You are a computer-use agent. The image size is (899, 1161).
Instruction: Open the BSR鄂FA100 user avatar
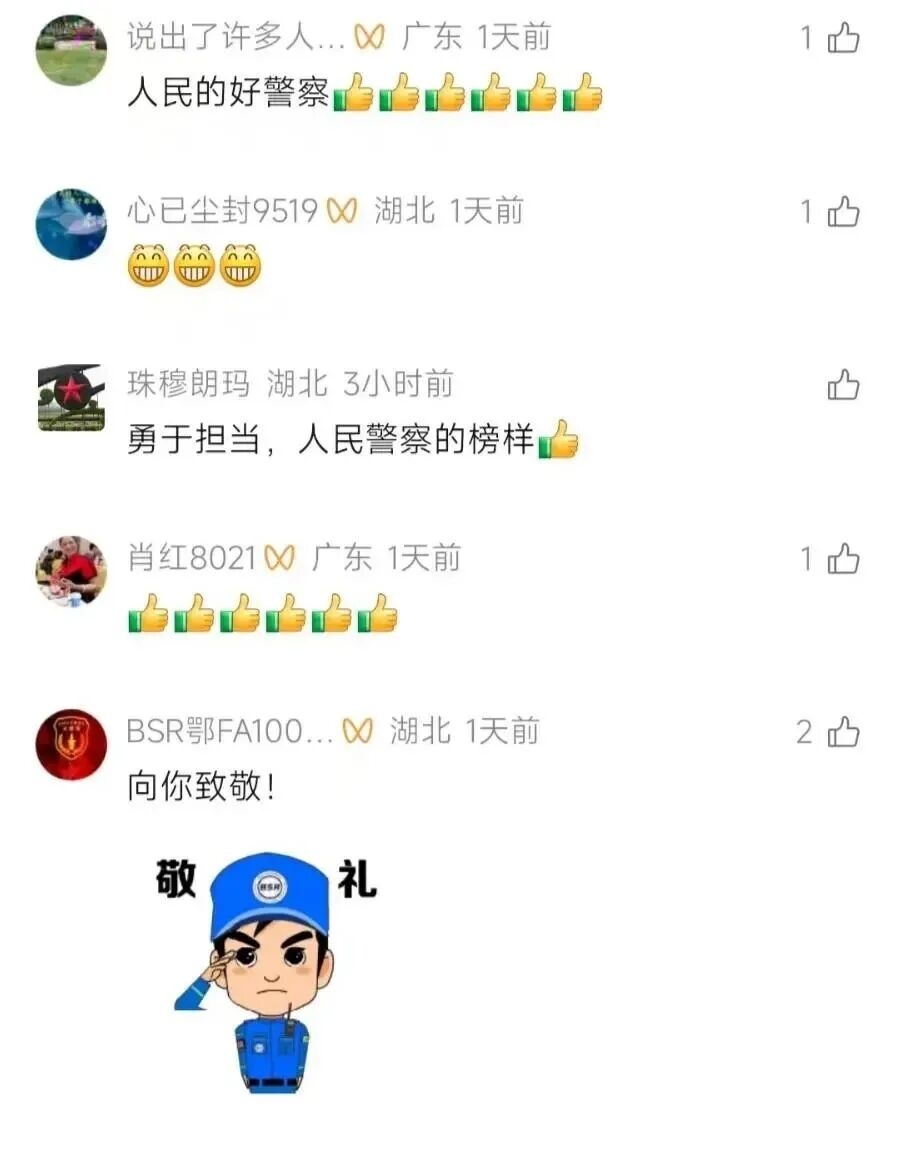(x=71, y=744)
